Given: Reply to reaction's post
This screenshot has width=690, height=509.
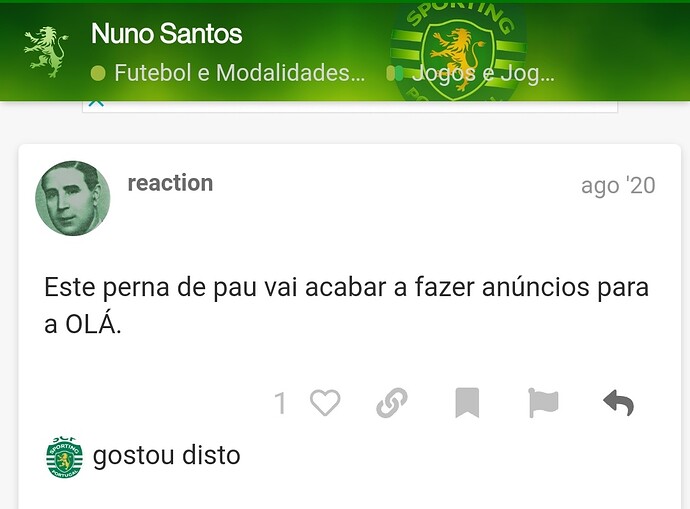Looking at the screenshot, I should click(x=618, y=403).
